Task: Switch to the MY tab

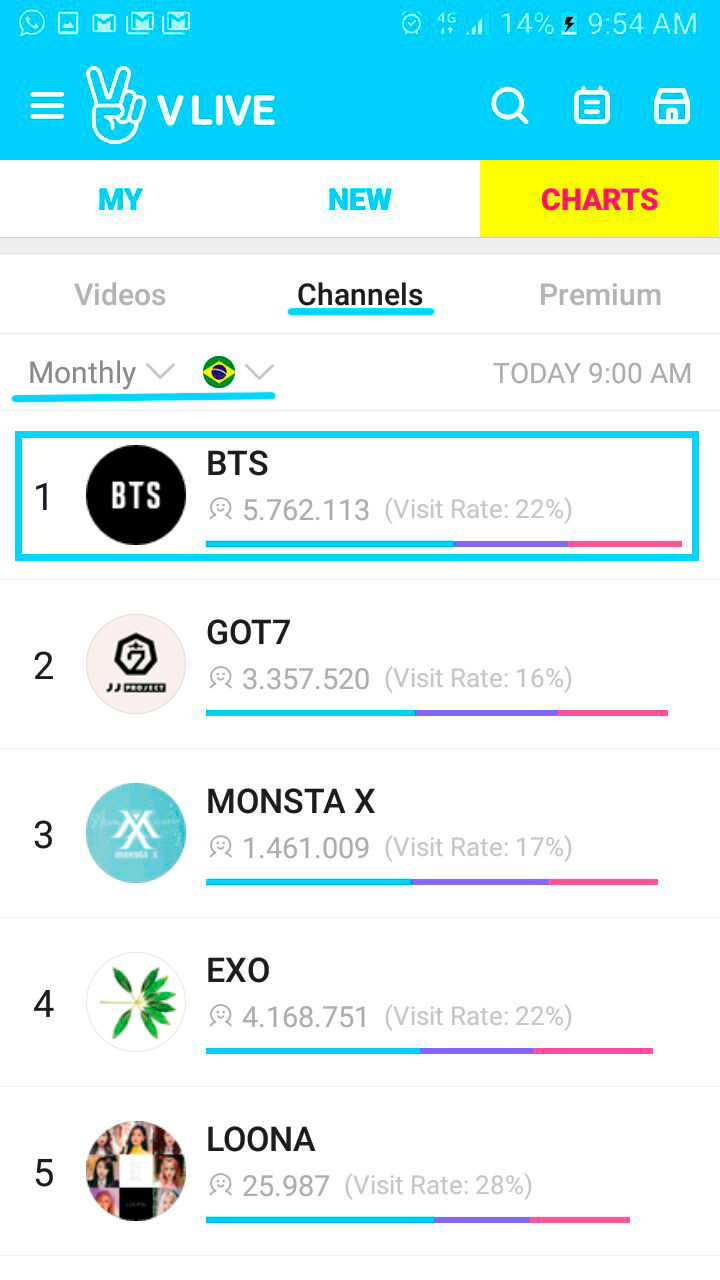Action: 120,199
